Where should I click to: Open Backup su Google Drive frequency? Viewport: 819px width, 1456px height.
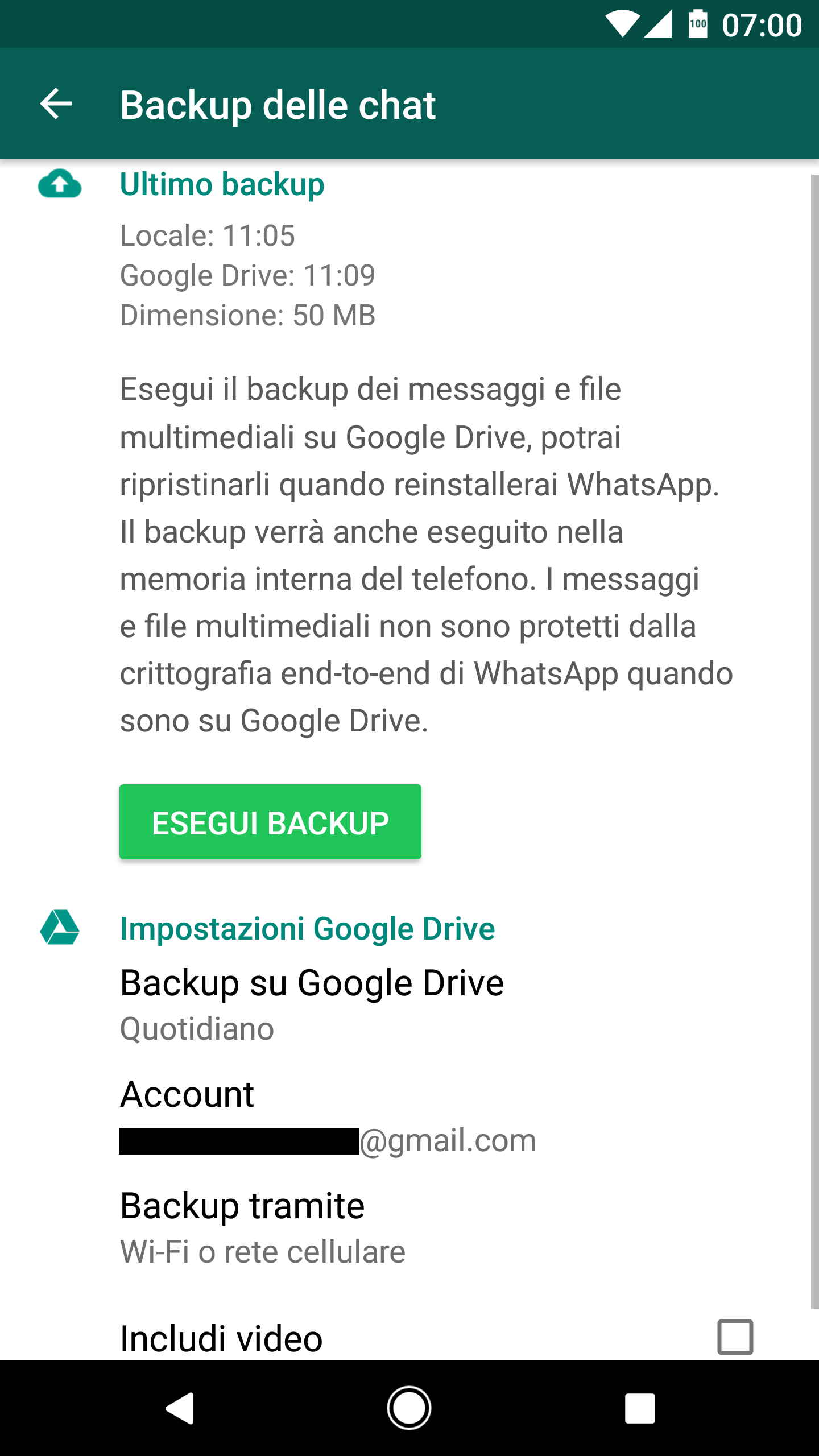tap(409, 1005)
